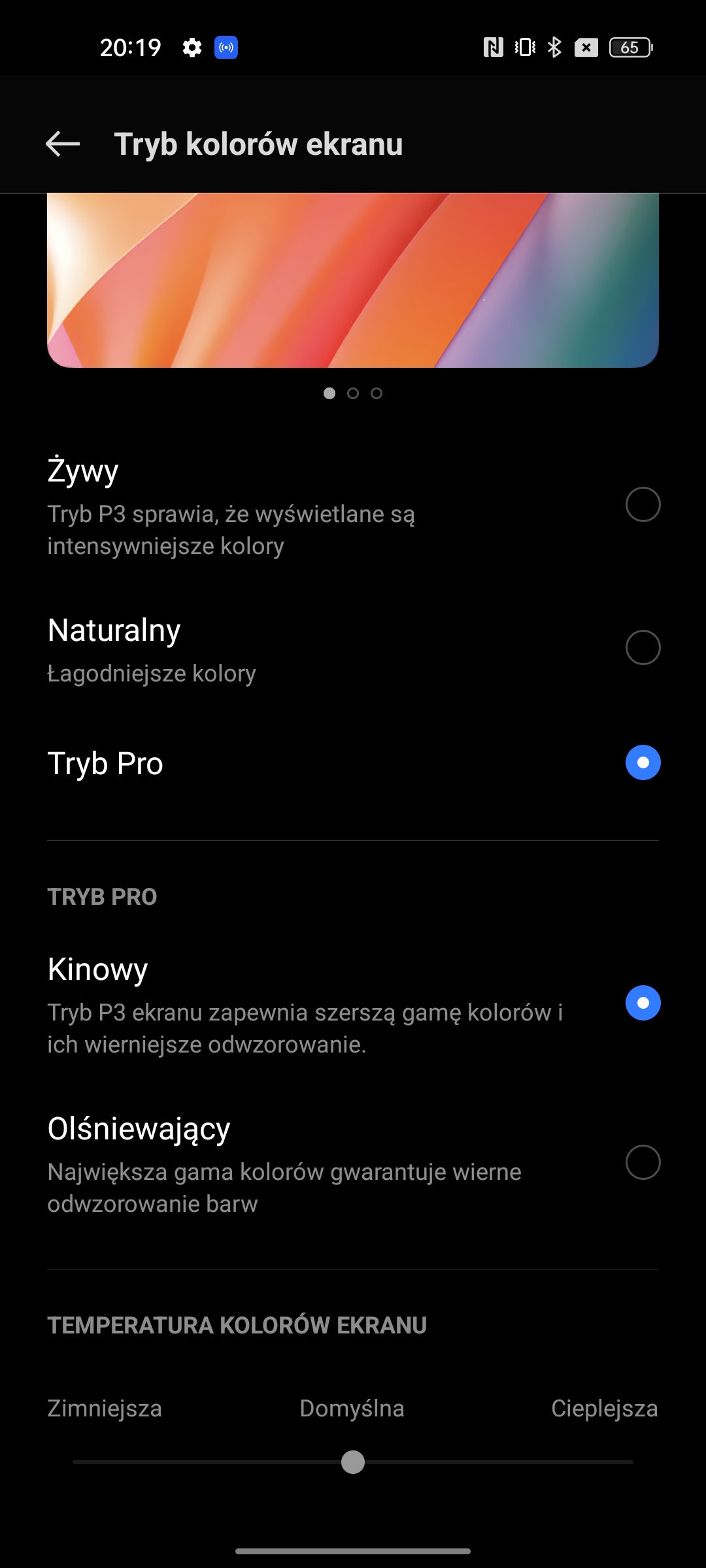The width and height of the screenshot is (706, 1568).
Task: Tap the blue broadcast icon near the clock
Action: pos(226,48)
